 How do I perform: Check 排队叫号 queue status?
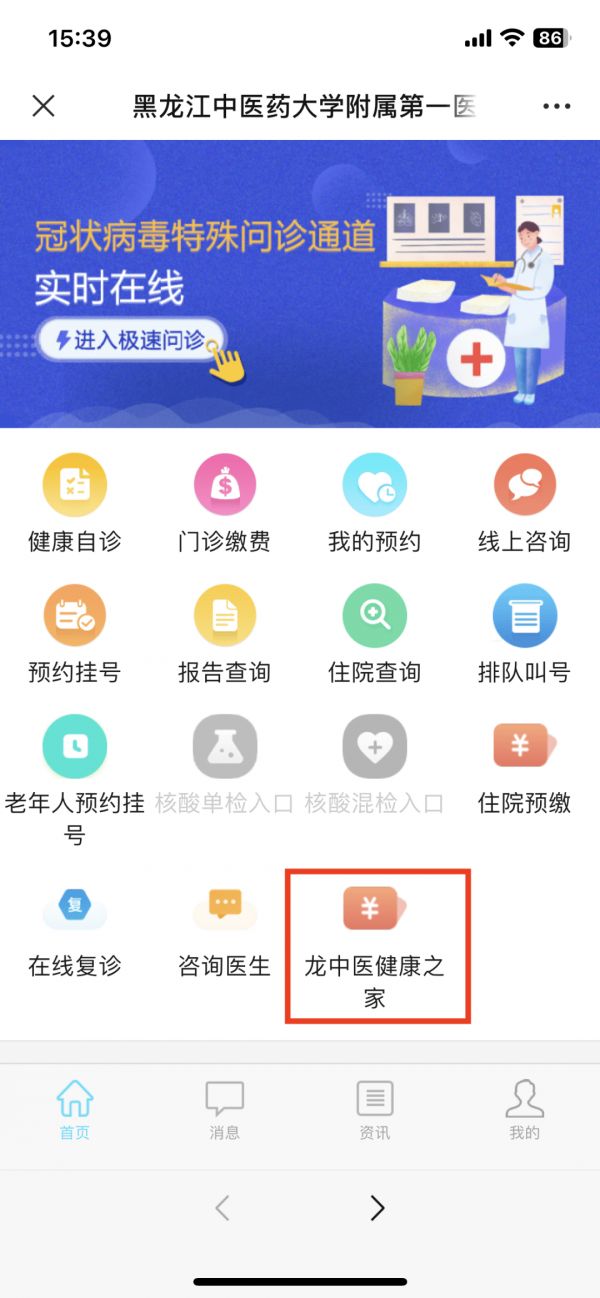tap(524, 633)
